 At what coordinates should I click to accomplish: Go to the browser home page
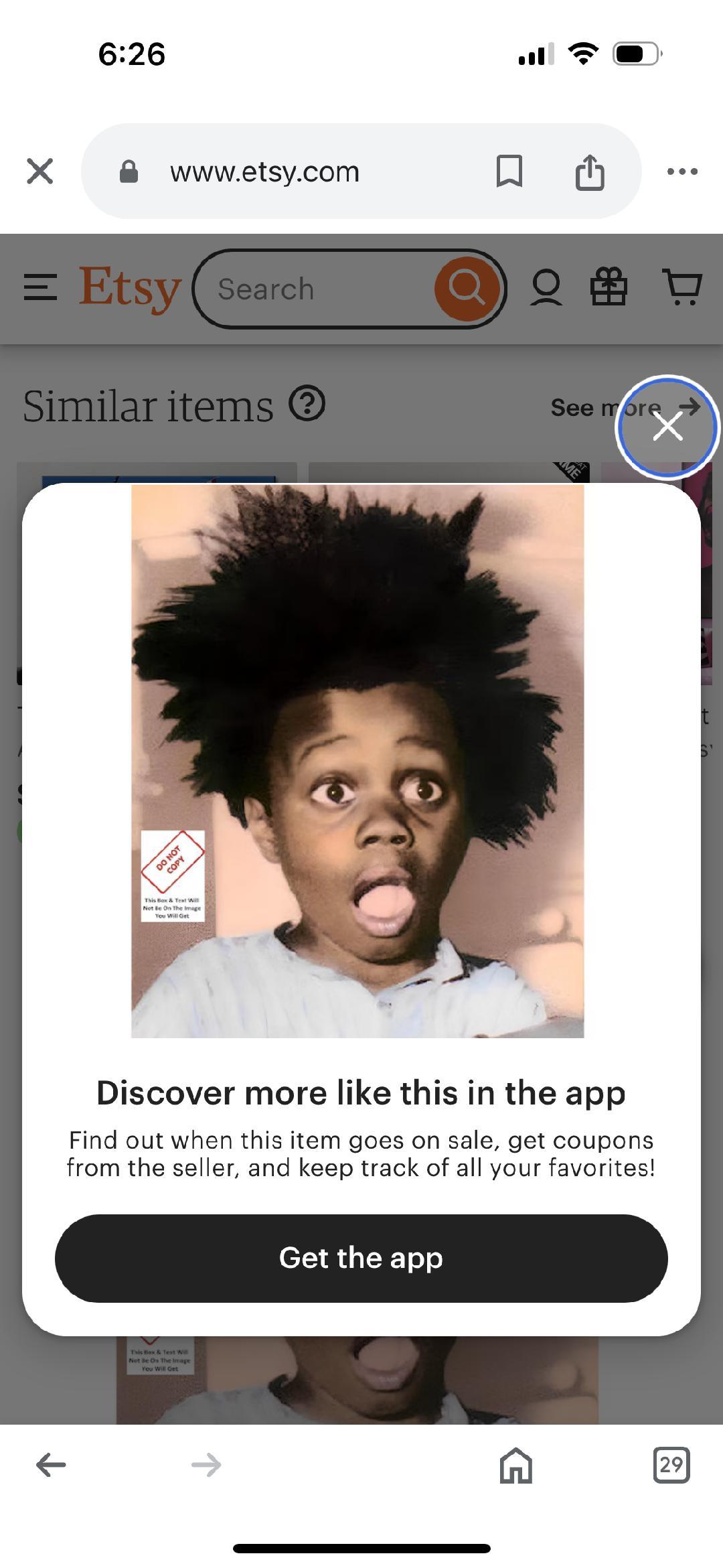(516, 1465)
